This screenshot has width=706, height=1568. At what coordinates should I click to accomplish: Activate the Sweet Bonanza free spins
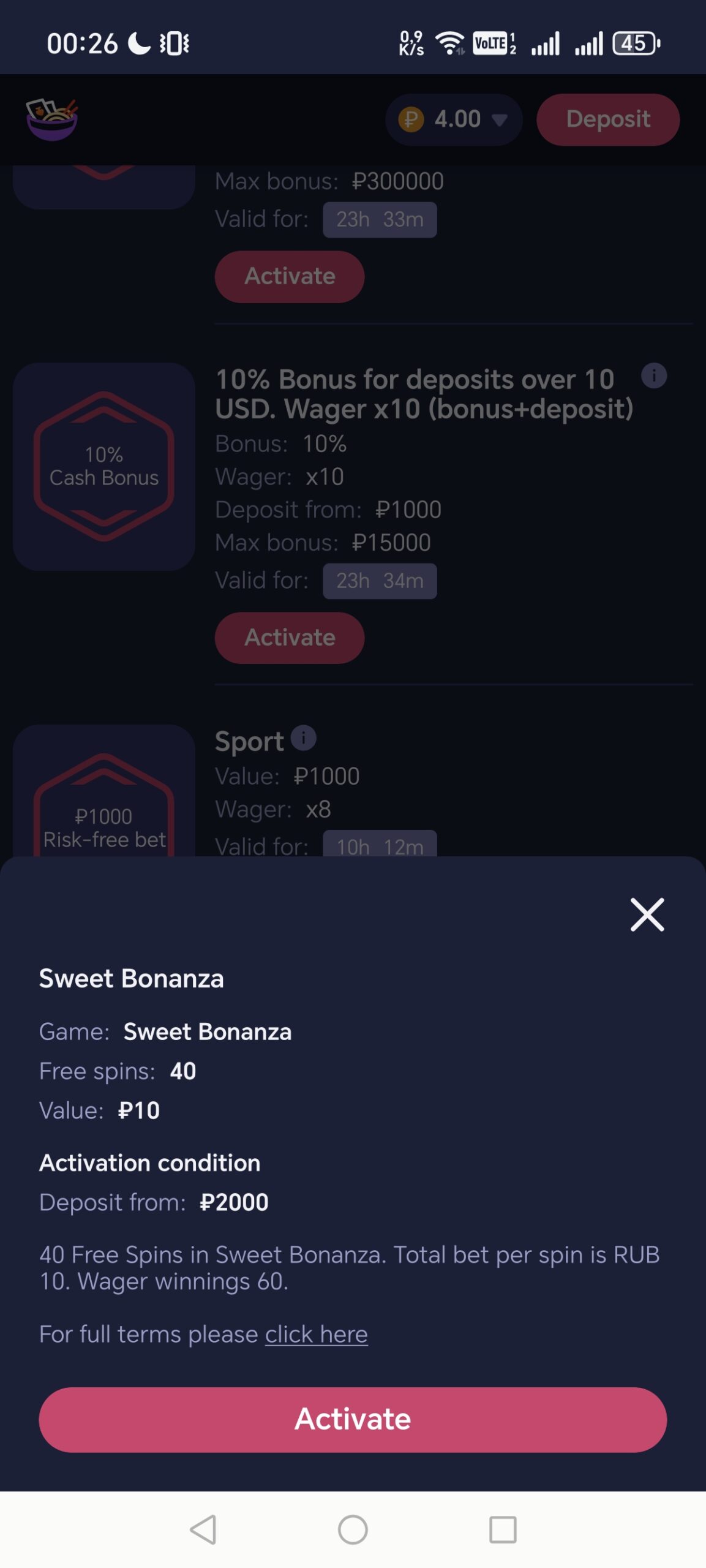pyautogui.click(x=353, y=1419)
